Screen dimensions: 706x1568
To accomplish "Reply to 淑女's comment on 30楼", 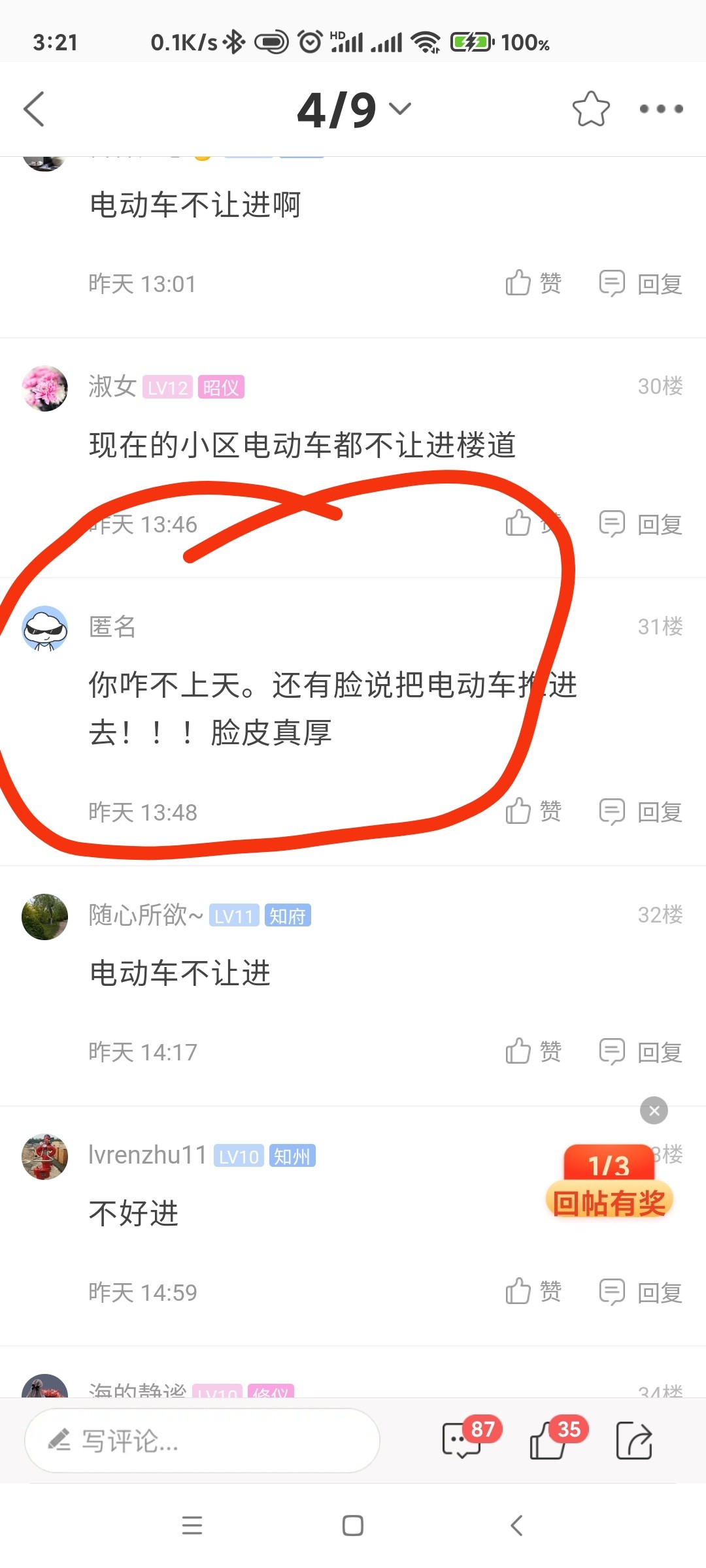I will 641,524.
